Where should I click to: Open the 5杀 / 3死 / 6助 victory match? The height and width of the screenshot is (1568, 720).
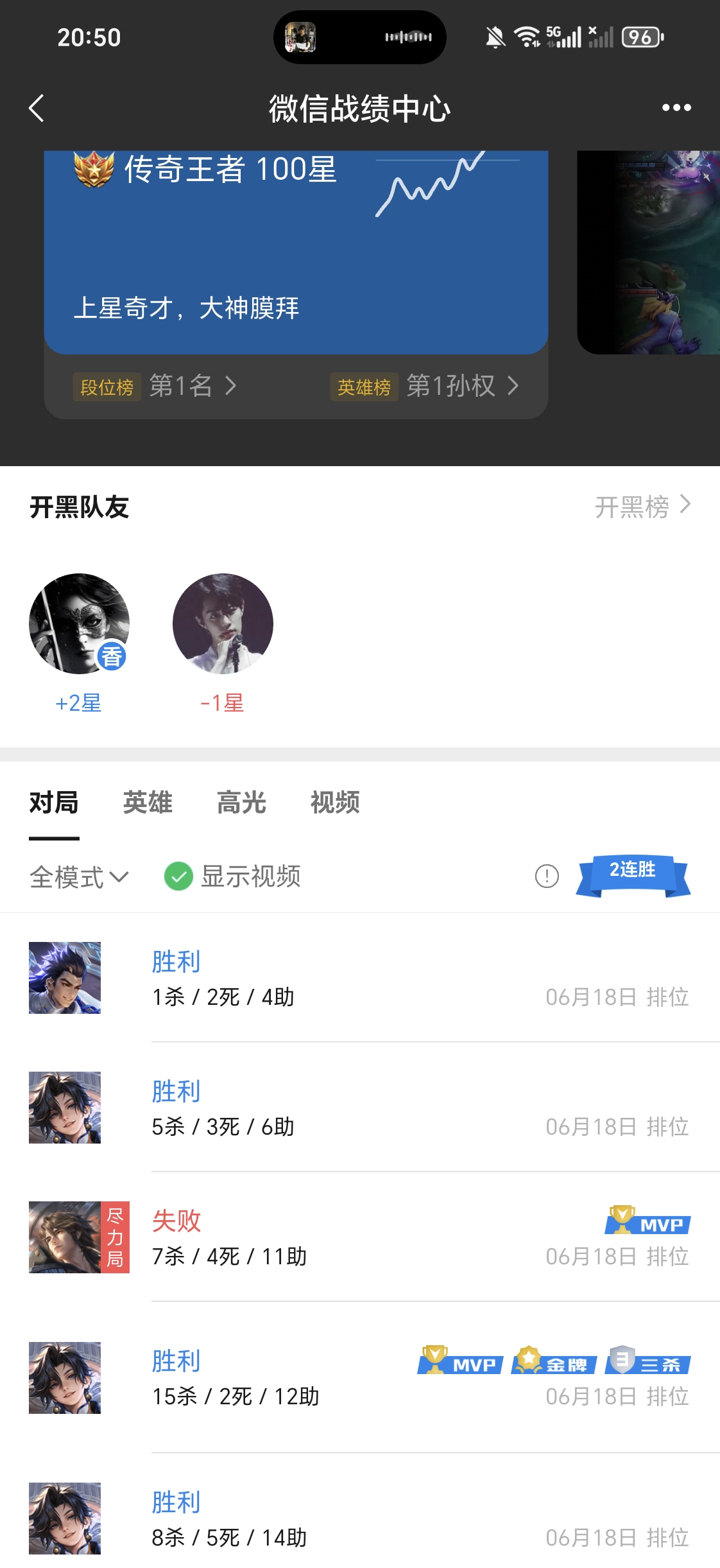tap(360, 1108)
